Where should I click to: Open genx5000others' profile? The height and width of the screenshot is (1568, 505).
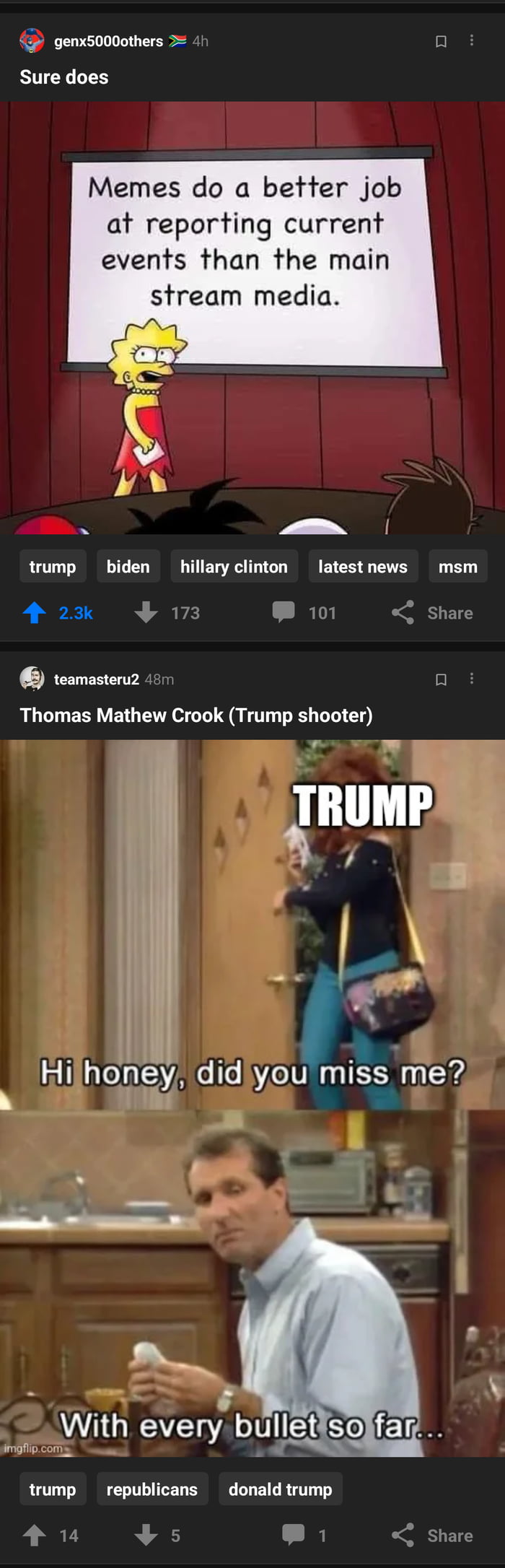tap(108, 41)
